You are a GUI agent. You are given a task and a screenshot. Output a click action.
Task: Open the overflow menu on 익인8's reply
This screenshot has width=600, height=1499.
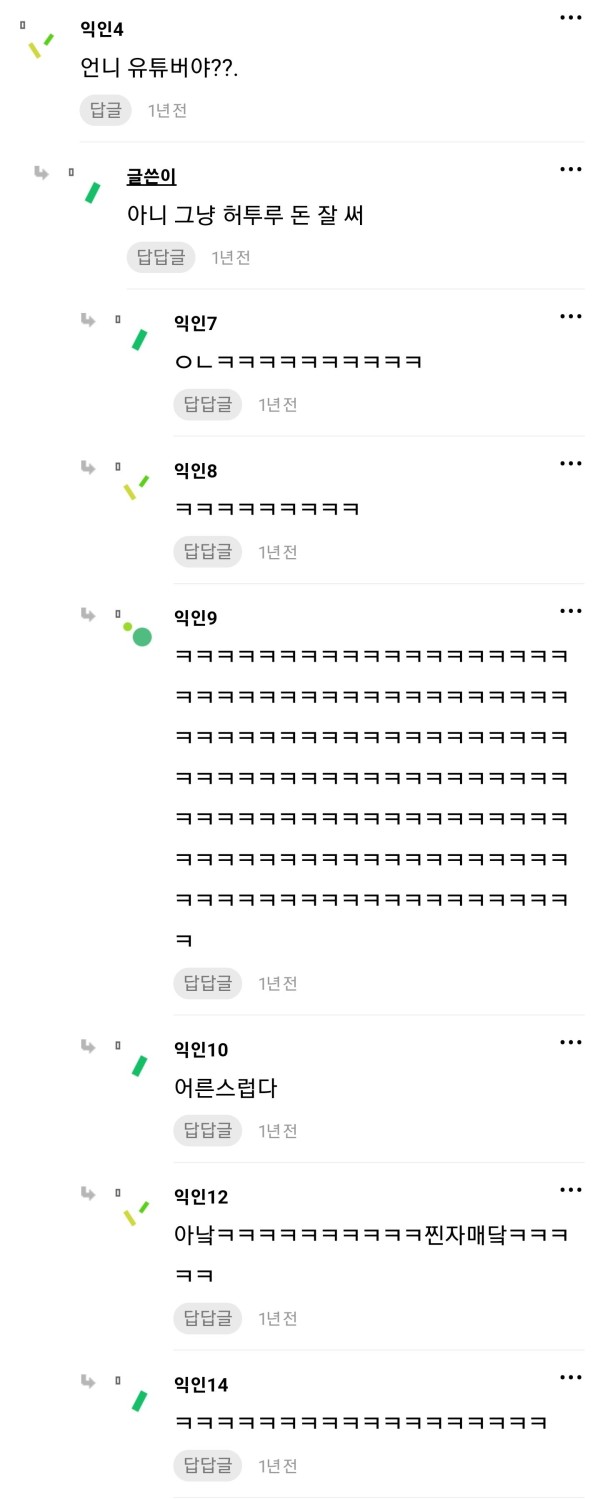[x=570, y=463]
